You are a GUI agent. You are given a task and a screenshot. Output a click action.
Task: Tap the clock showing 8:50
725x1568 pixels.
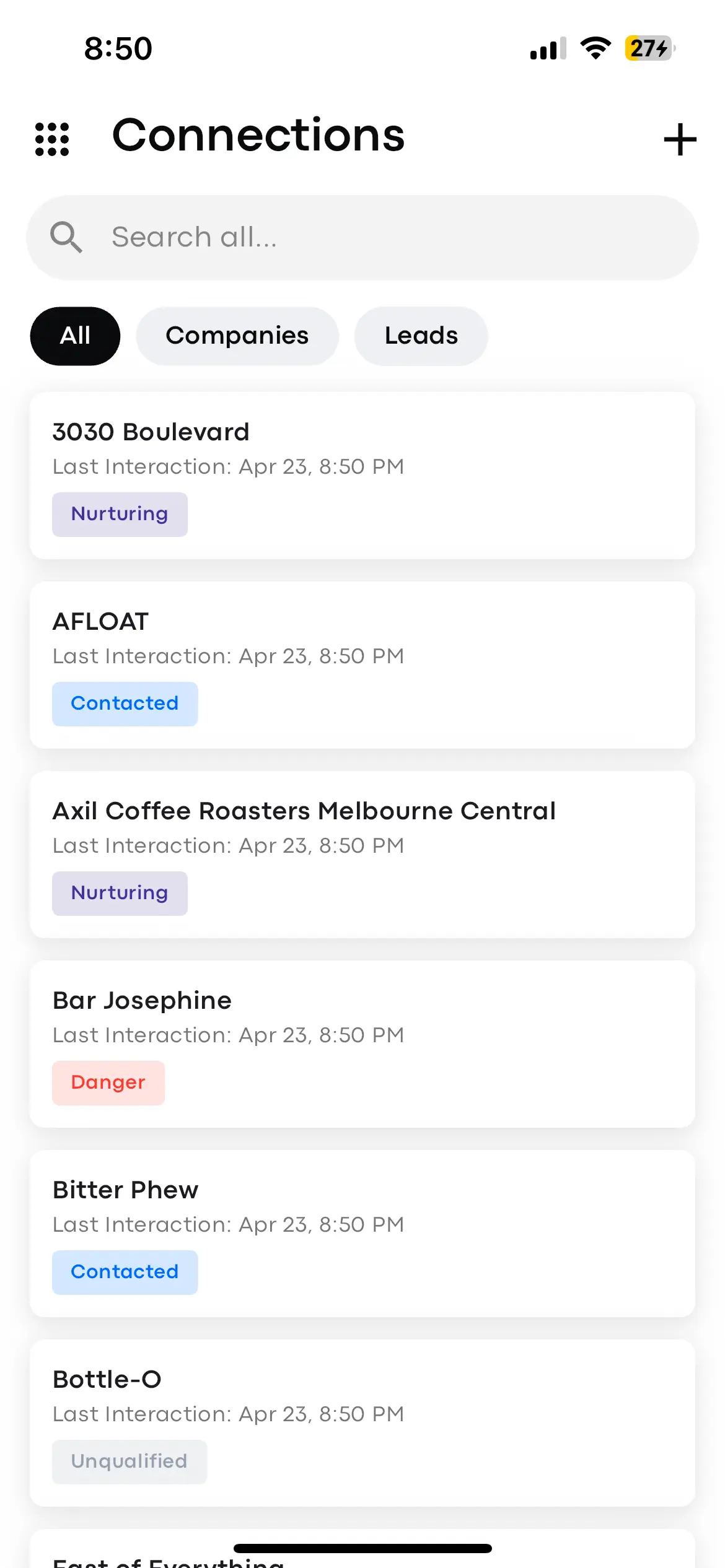coord(118,48)
